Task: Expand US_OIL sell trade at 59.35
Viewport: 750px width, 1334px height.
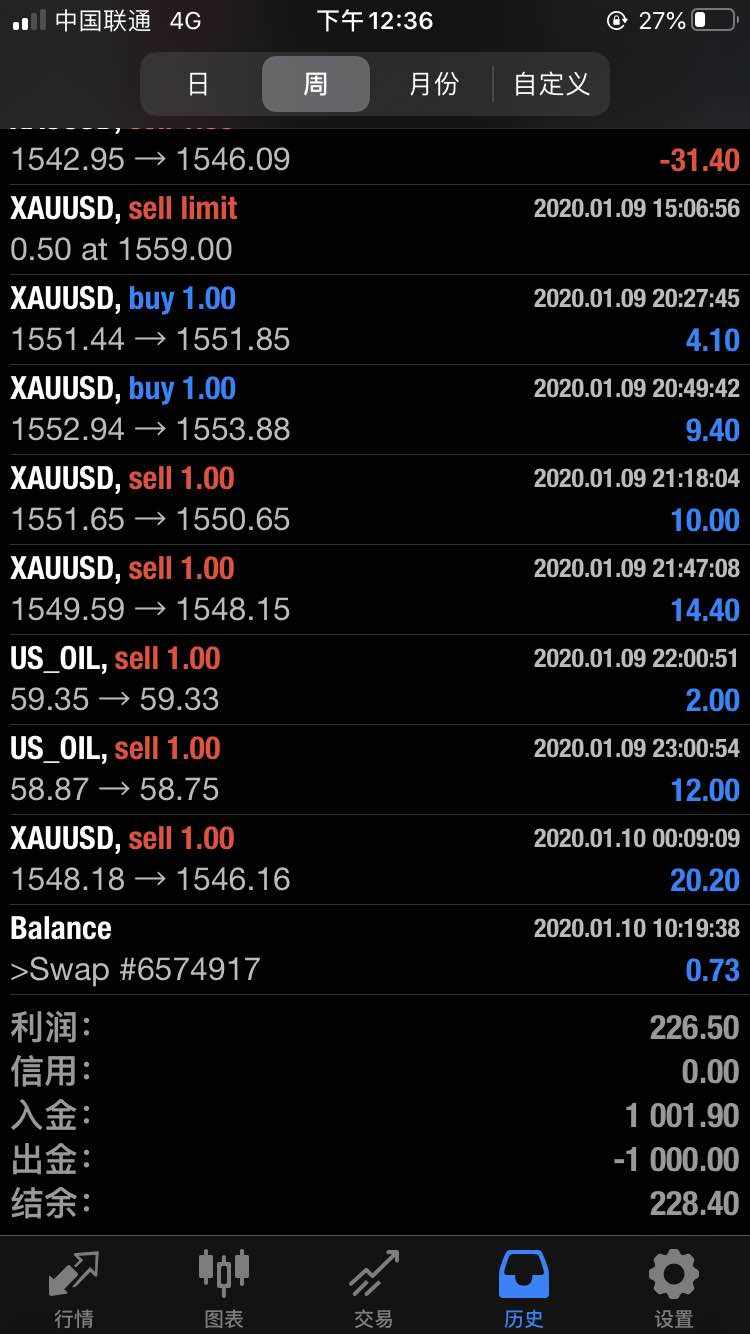Action: [375, 679]
